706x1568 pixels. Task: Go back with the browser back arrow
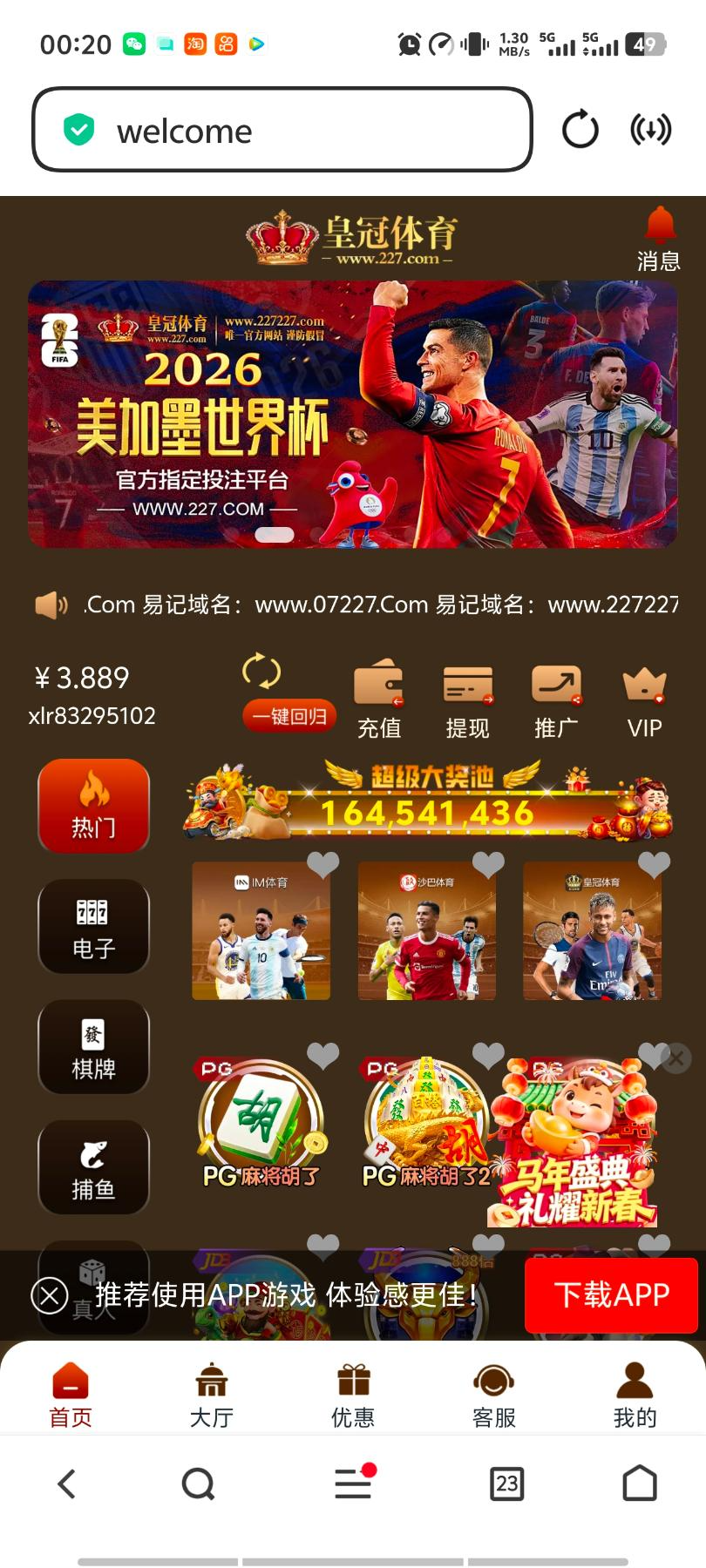click(67, 1484)
